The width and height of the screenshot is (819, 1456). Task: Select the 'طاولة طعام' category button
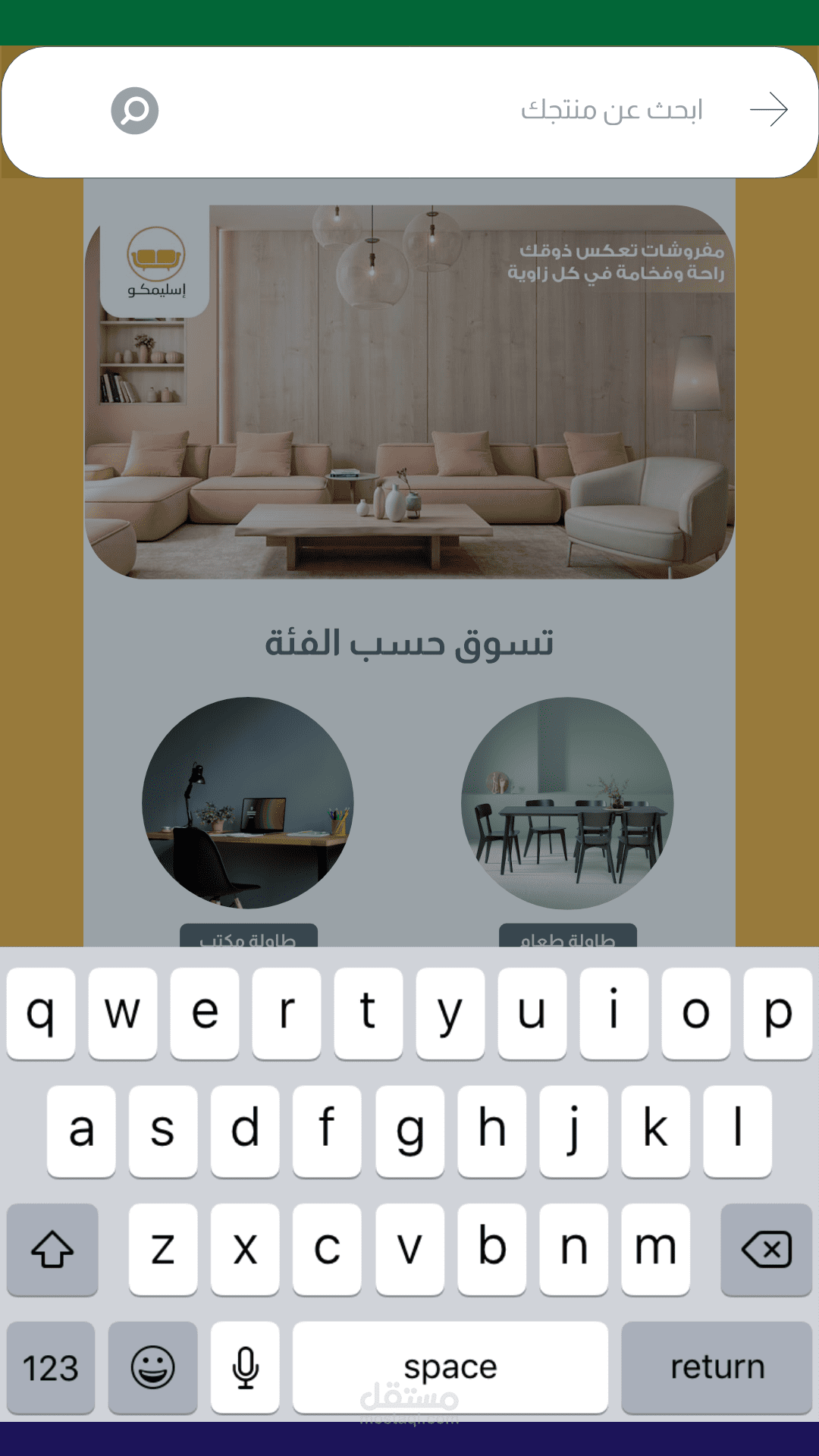point(568,936)
